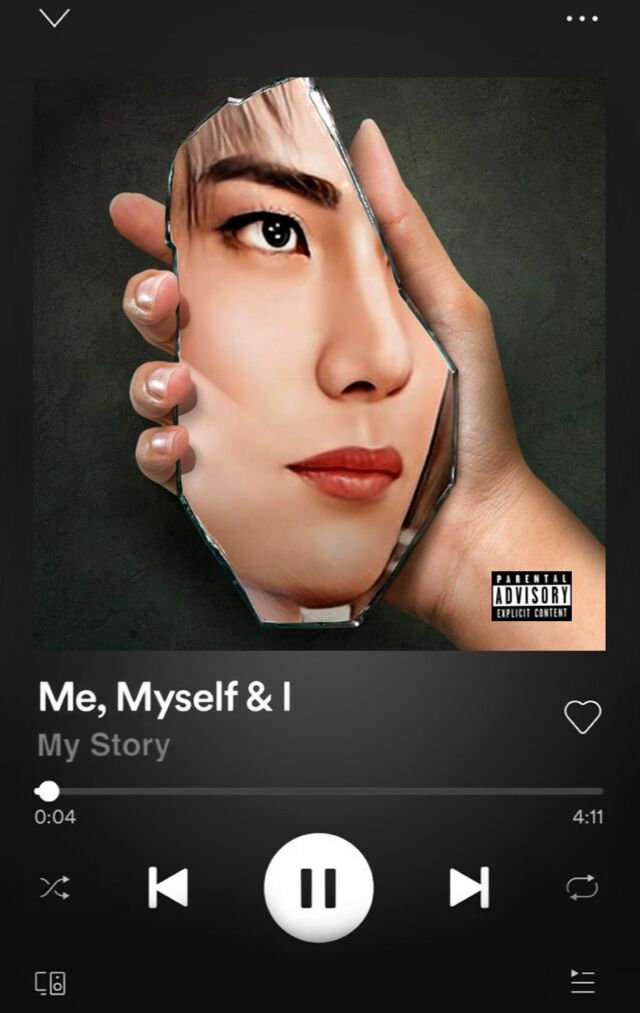Pause the current song

pos(318,888)
